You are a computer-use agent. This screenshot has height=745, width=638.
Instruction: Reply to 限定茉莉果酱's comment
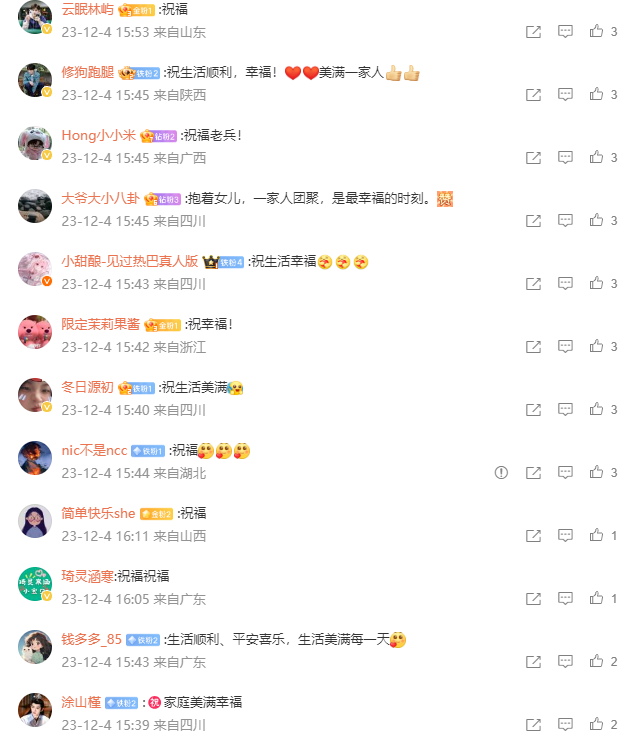pyautogui.click(x=565, y=347)
